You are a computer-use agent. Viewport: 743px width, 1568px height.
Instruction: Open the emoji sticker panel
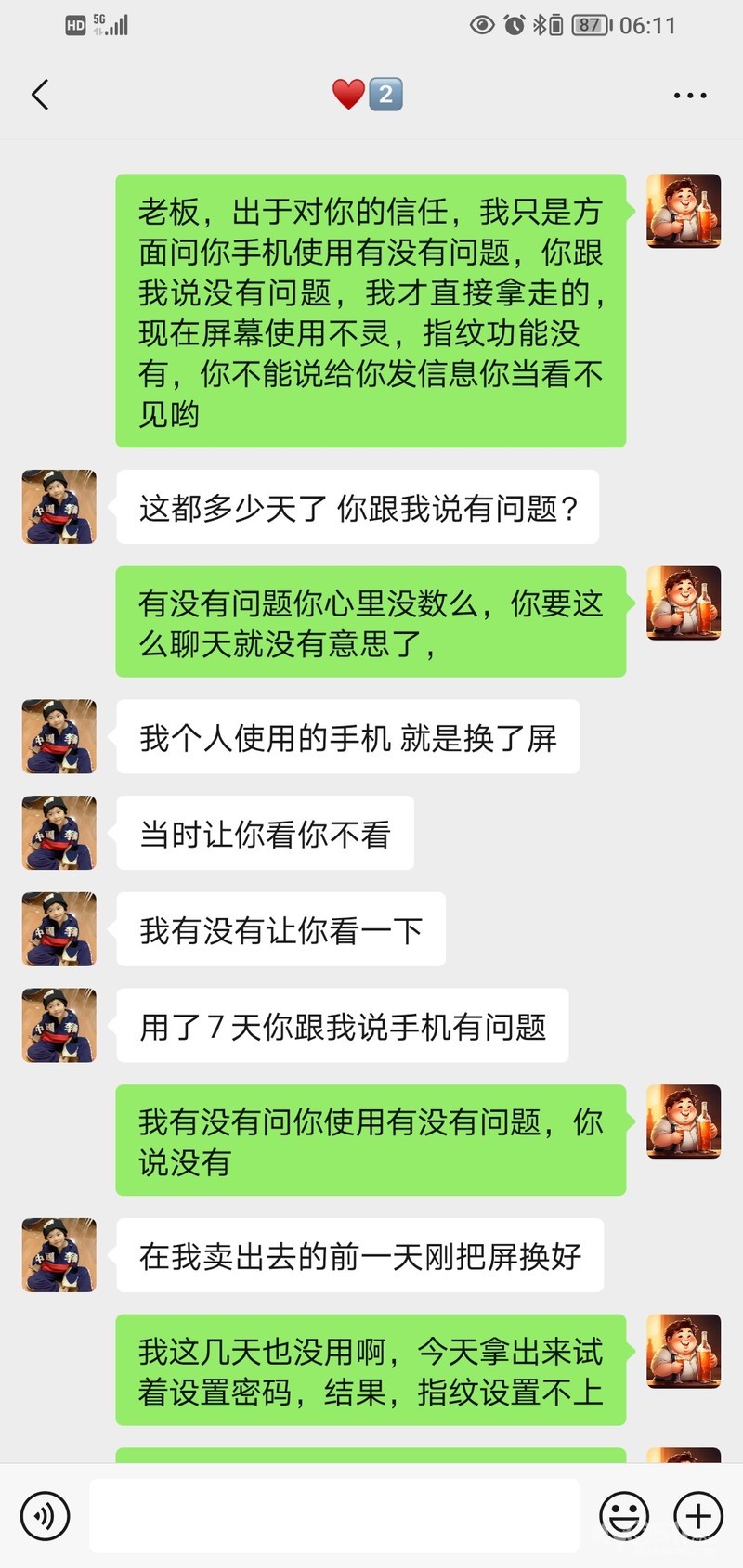coord(623,1516)
